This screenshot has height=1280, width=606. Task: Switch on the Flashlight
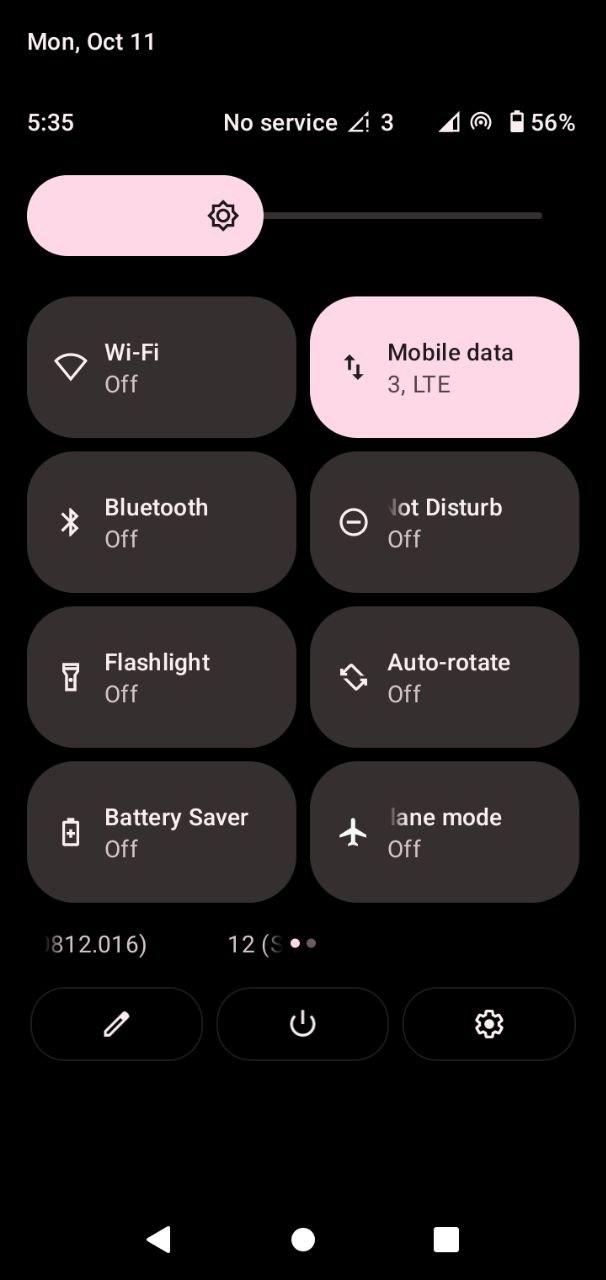(x=161, y=677)
